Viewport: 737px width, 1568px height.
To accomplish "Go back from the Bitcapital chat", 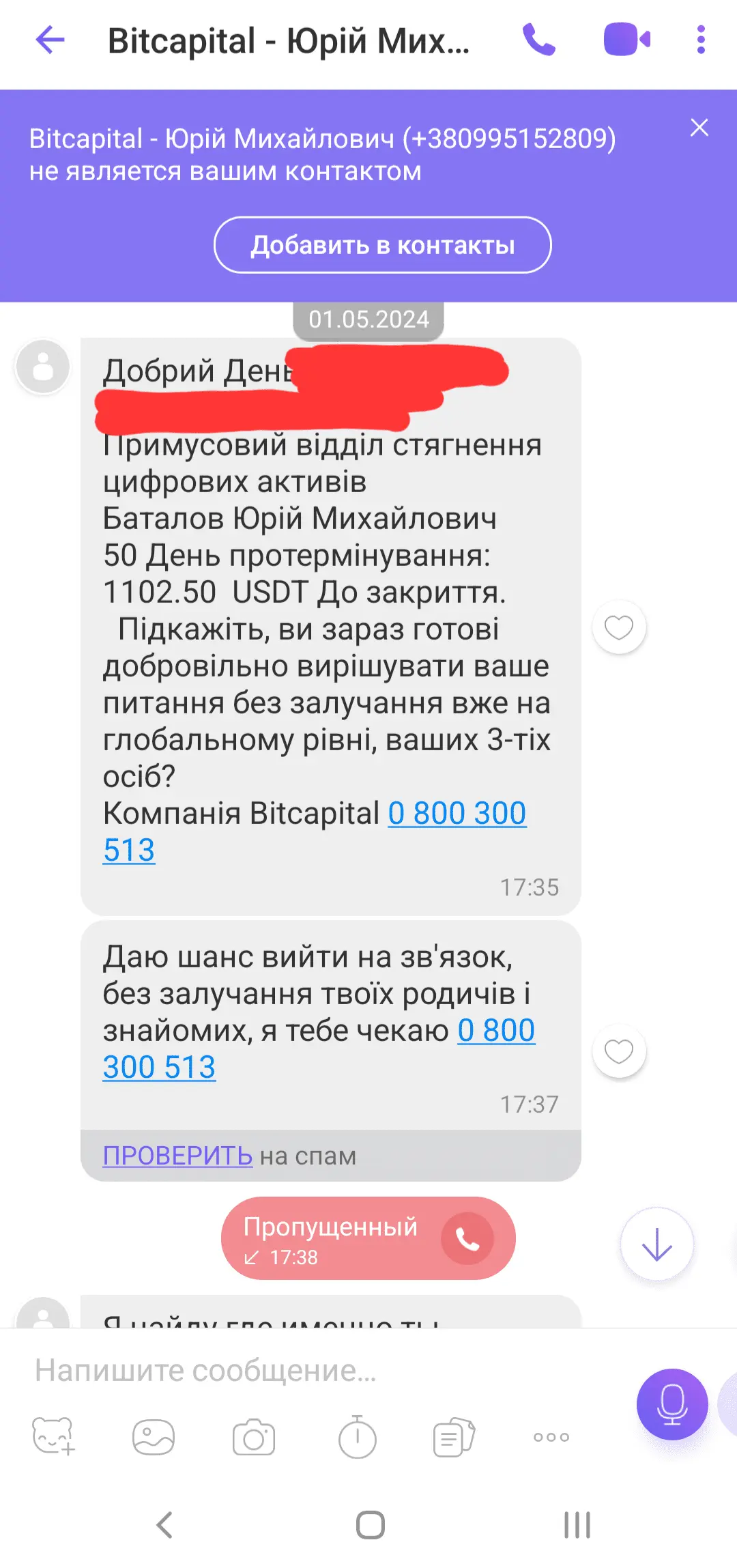I will (50, 40).
